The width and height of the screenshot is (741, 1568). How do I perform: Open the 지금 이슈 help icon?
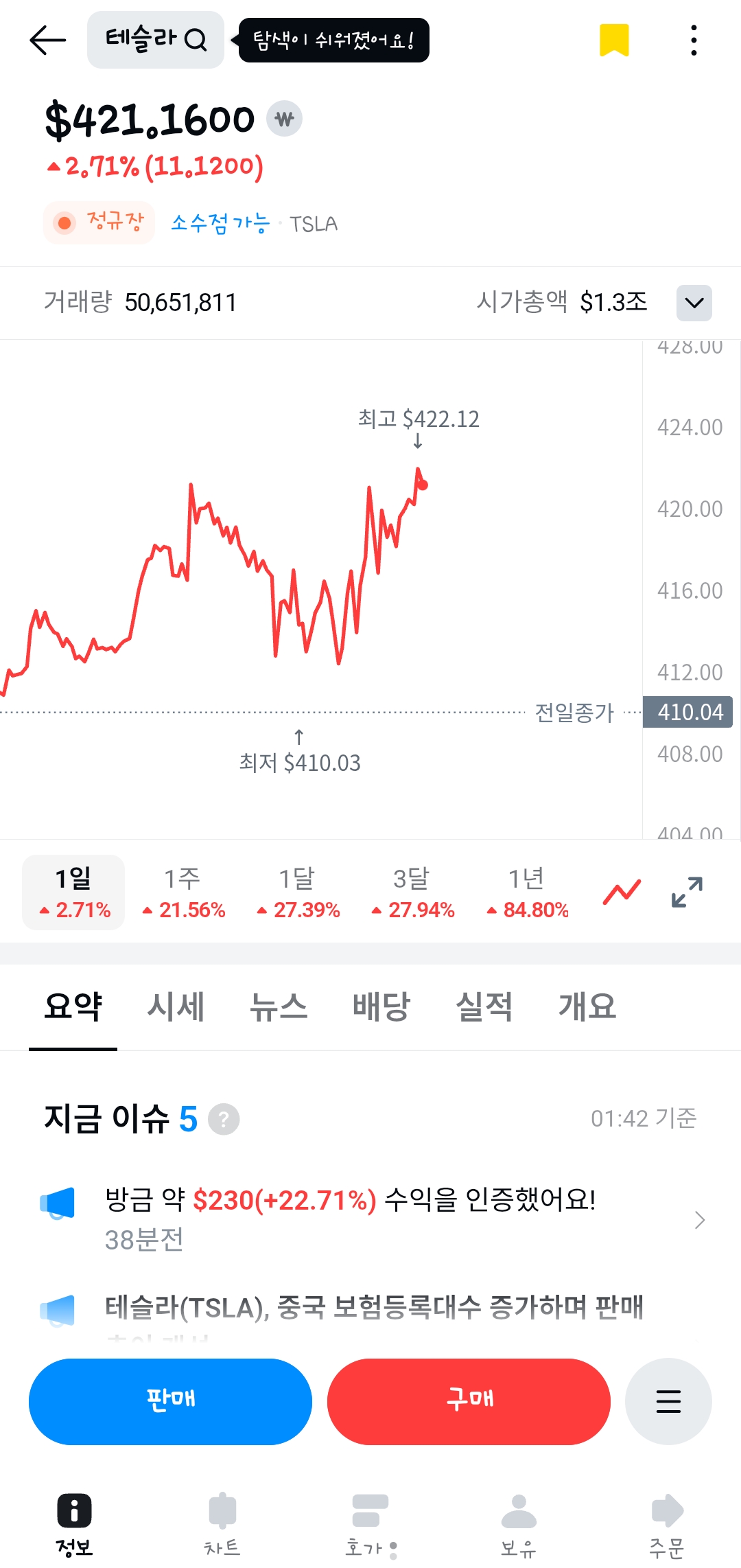click(224, 1119)
